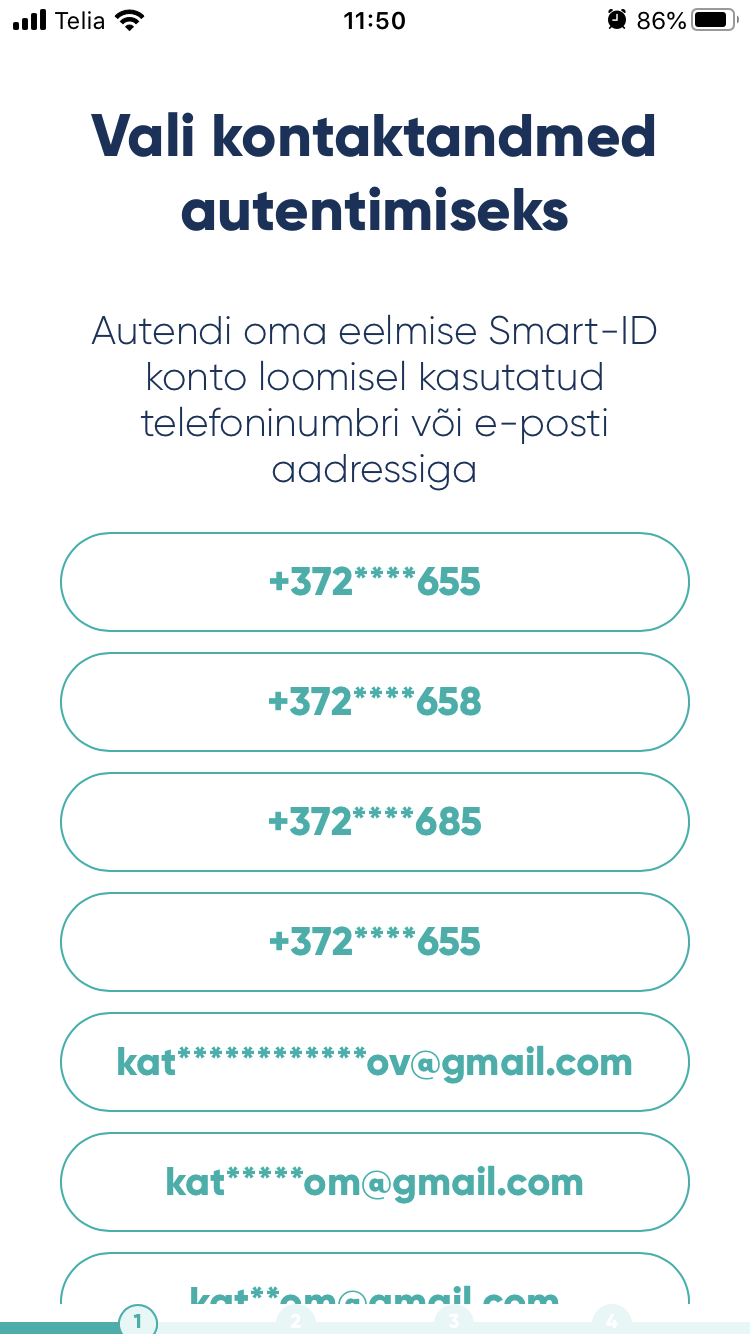Image resolution: width=750 pixels, height=1334 pixels.
Task: Authenticate with kat************ov@gmail.com
Action: tap(375, 1062)
